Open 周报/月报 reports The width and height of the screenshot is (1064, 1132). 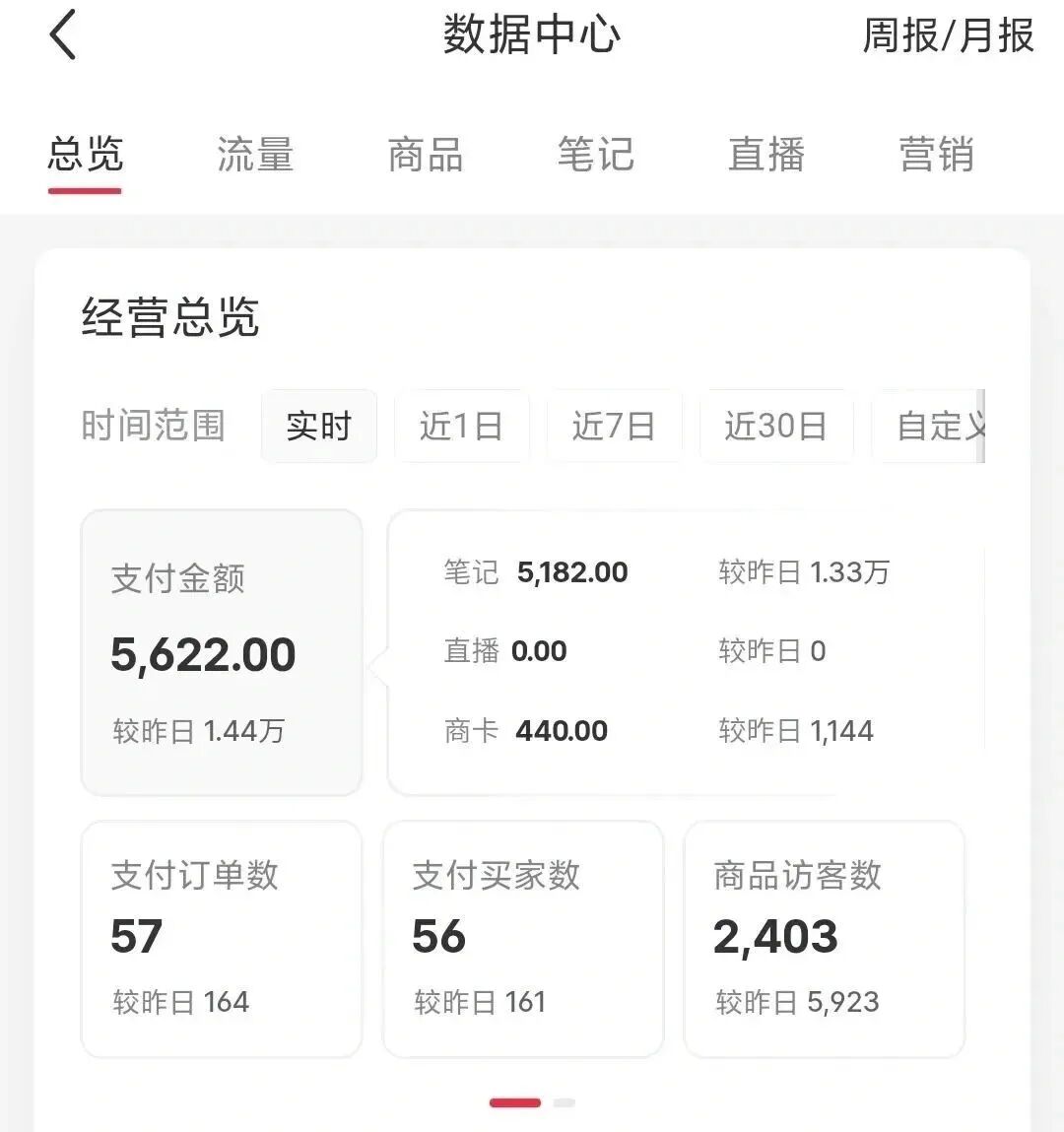[947, 36]
